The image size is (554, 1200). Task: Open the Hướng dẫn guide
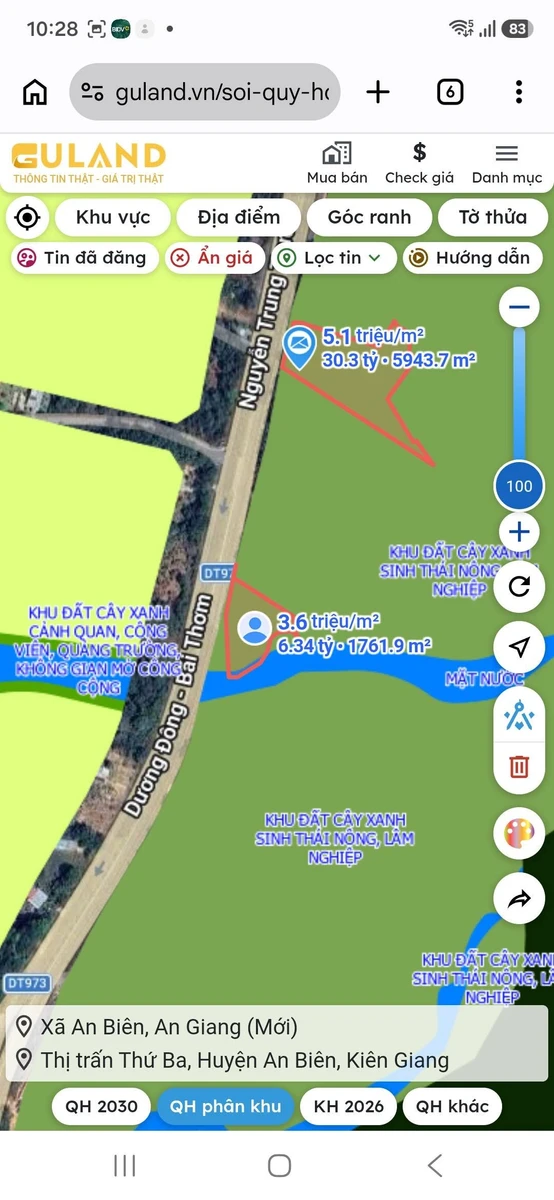coord(473,257)
